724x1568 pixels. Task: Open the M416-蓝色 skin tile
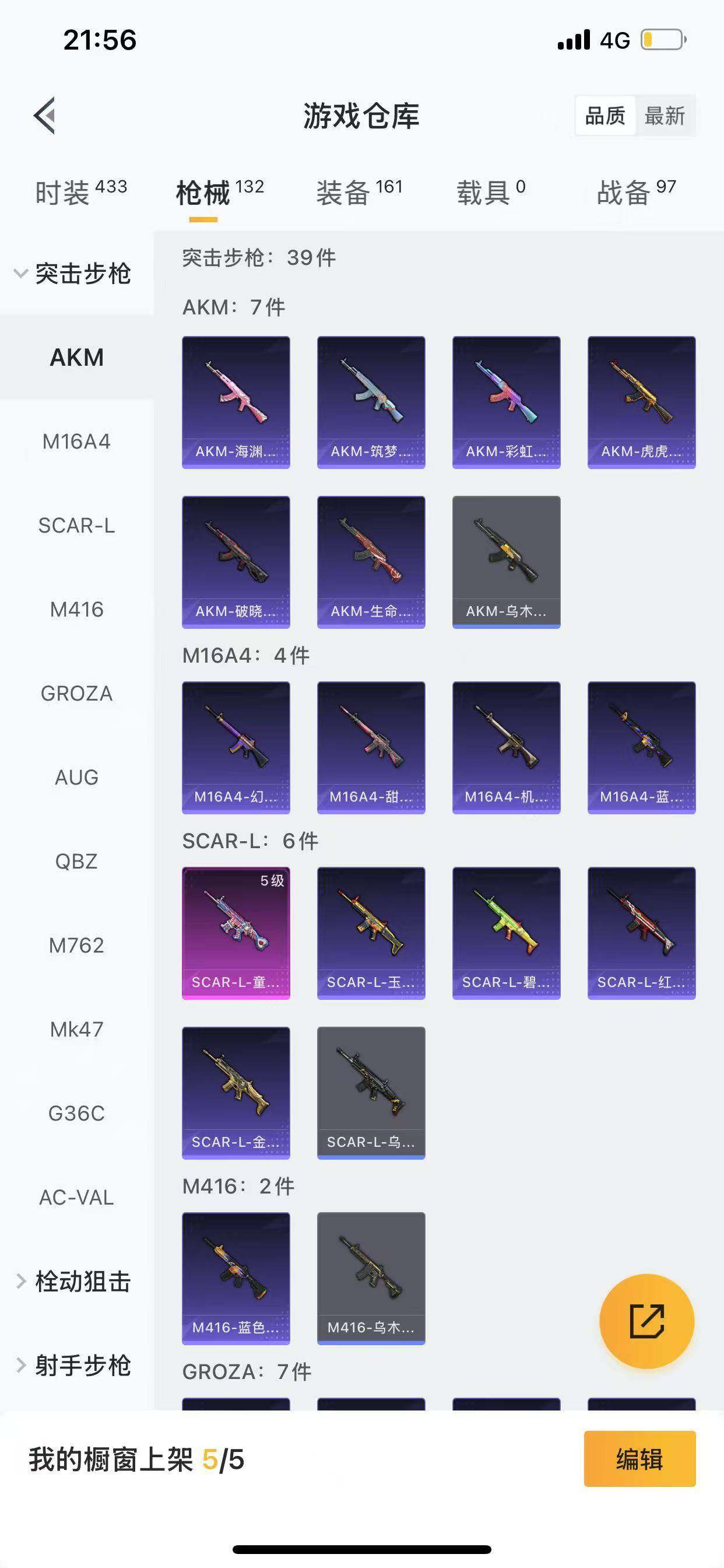[236, 1278]
